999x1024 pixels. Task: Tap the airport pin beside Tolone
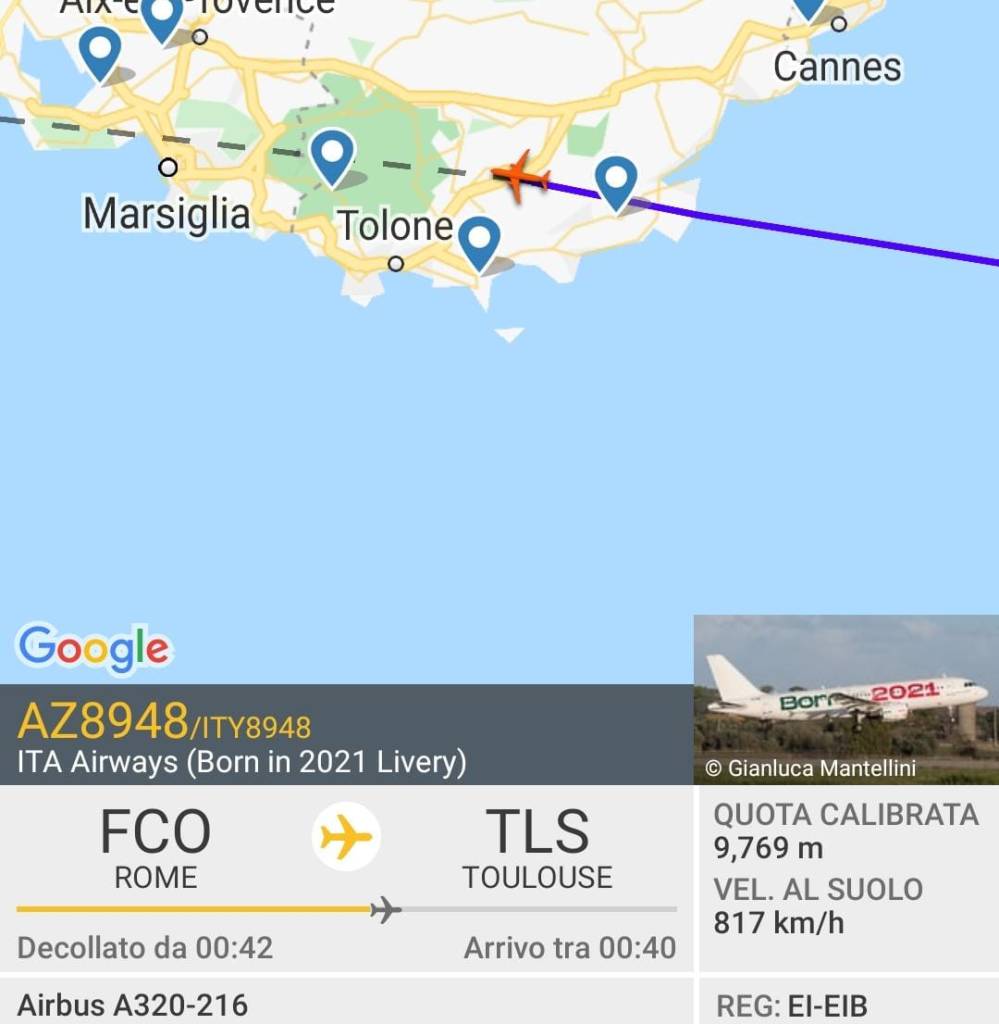480,240
